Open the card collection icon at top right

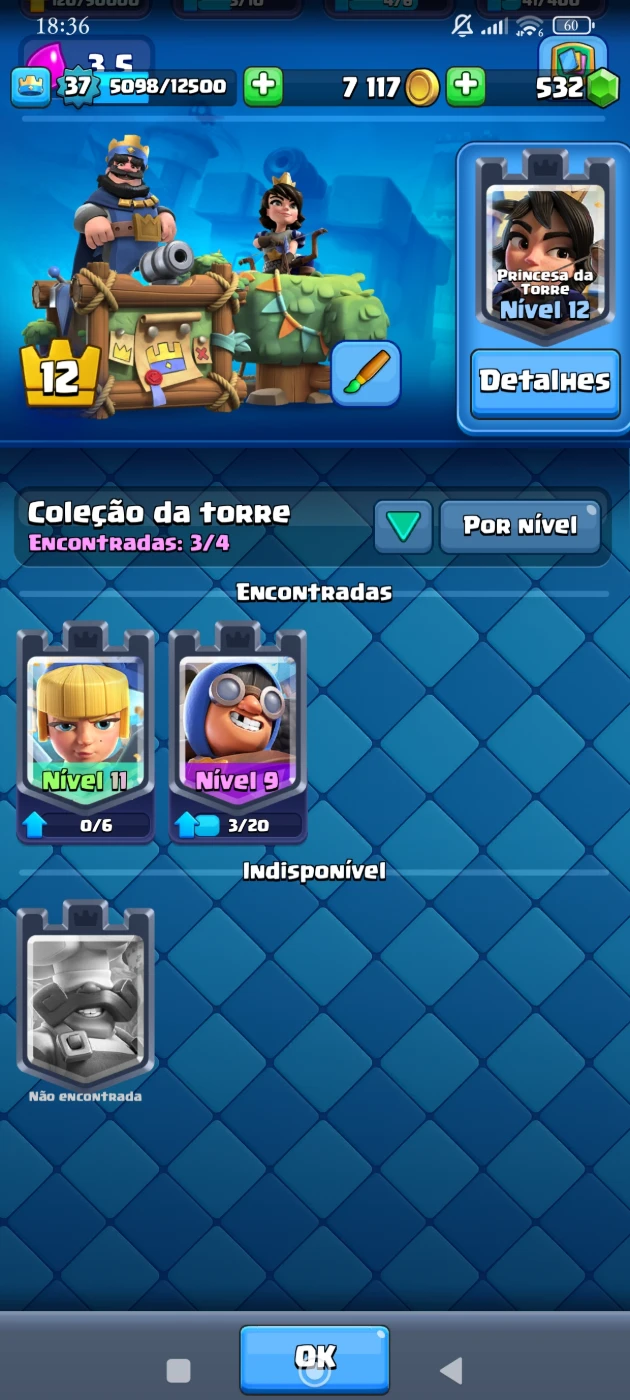572,55
